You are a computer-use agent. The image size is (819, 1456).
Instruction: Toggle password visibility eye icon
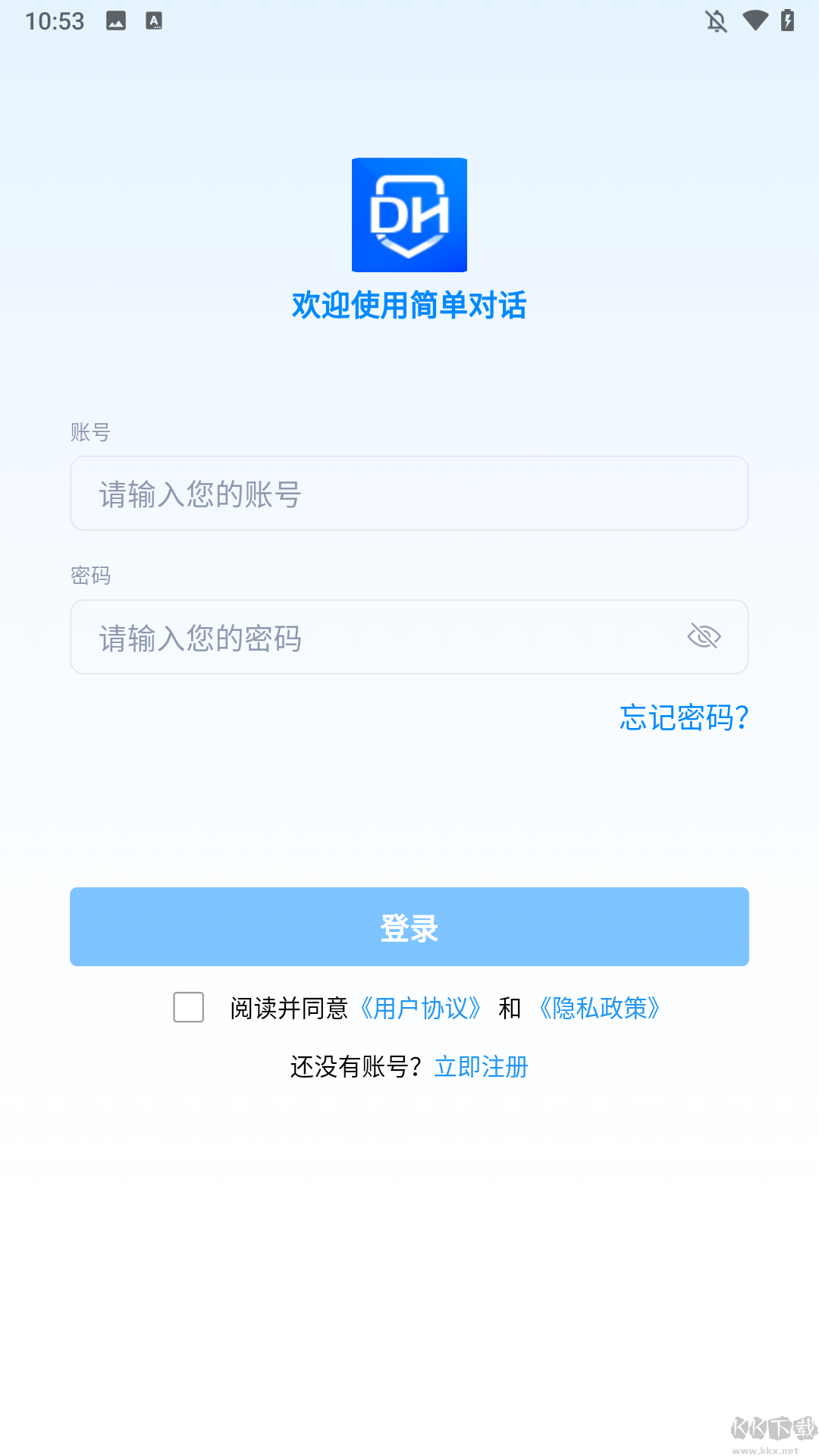click(x=704, y=636)
